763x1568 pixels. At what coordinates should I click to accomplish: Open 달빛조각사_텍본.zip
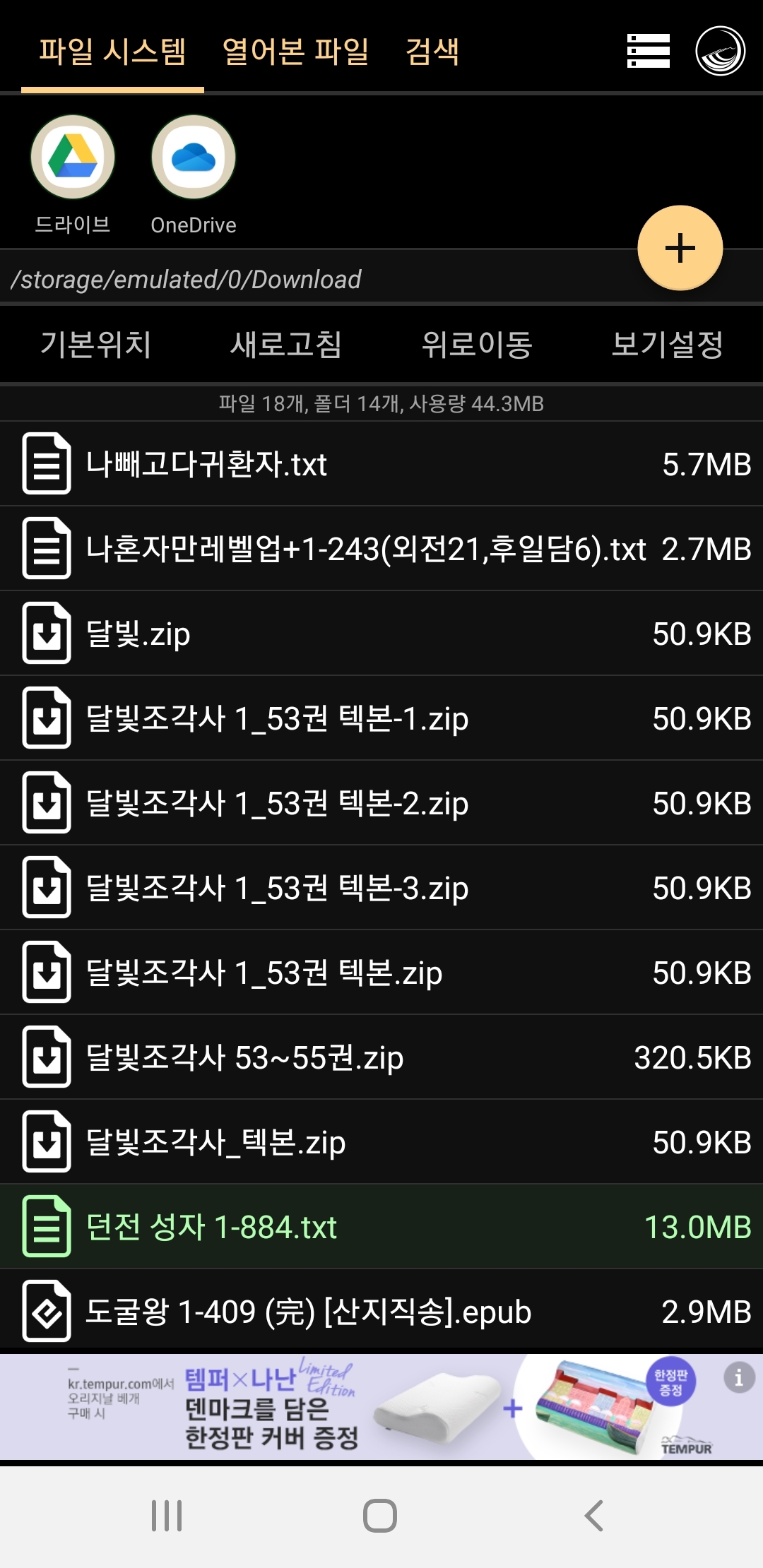pos(381,1142)
